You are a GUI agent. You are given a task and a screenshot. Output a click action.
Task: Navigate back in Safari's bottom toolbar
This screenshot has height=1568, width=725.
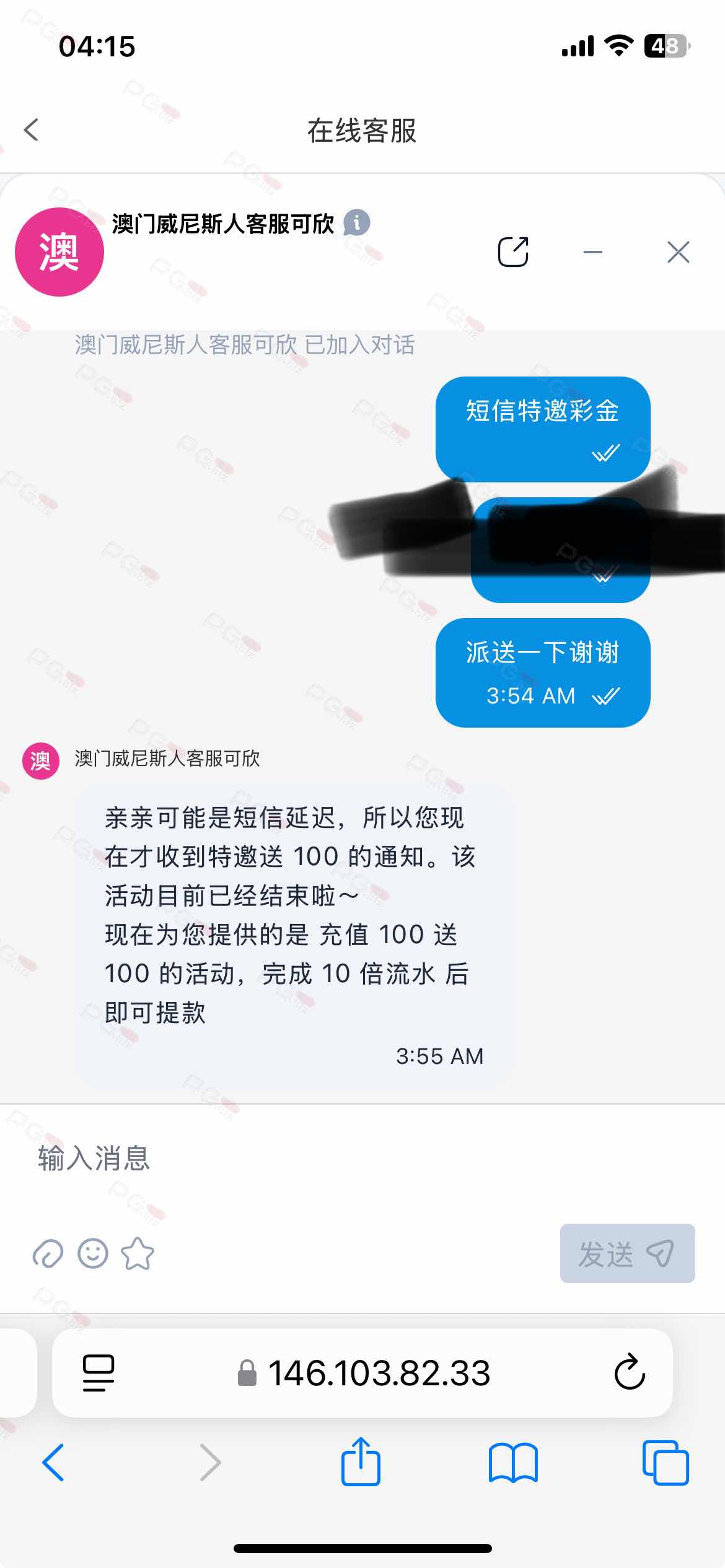point(53,1462)
